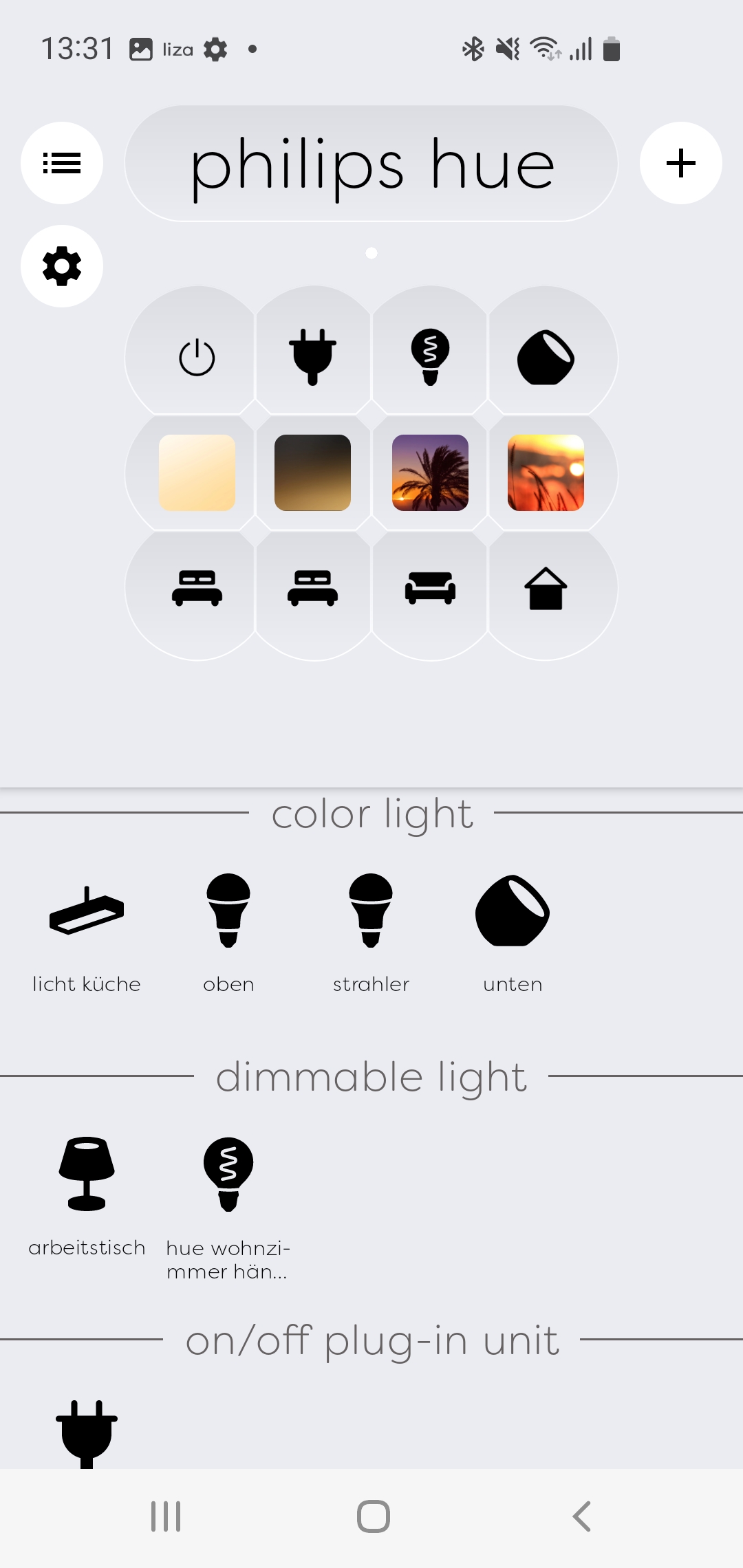Open settings gear icon
Image resolution: width=743 pixels, height=1568 pixels.
coord(62,266)
